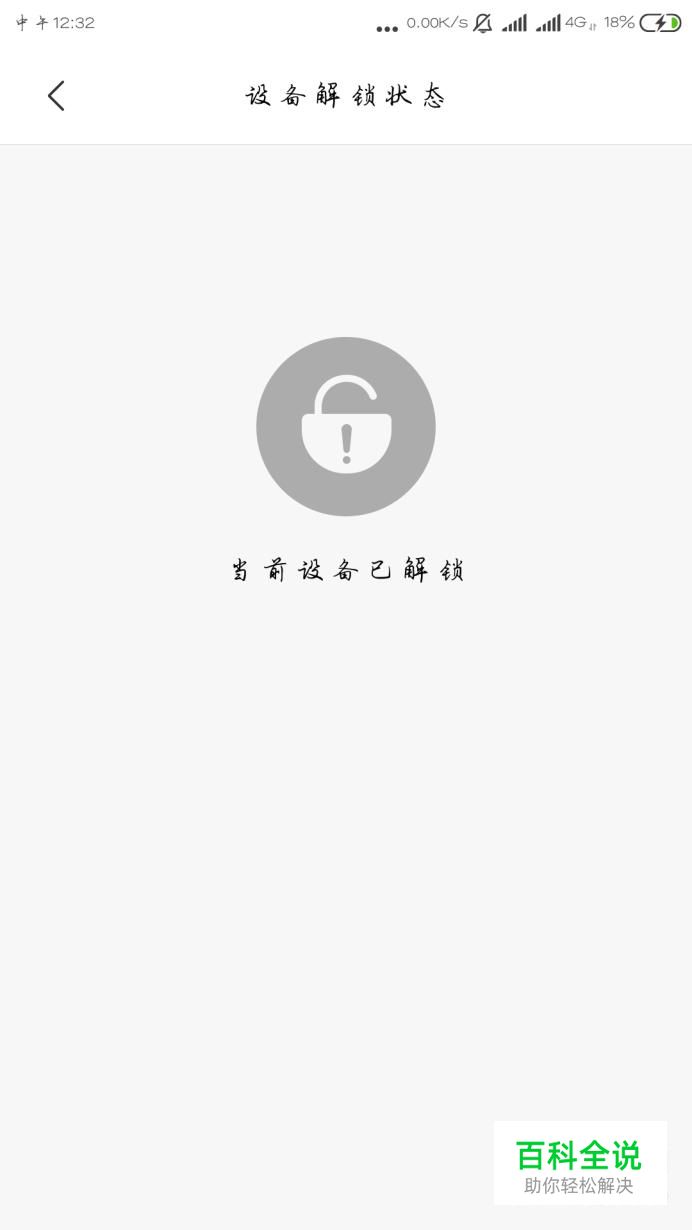Go back from the device unlock status page

(x=56, y=96)
